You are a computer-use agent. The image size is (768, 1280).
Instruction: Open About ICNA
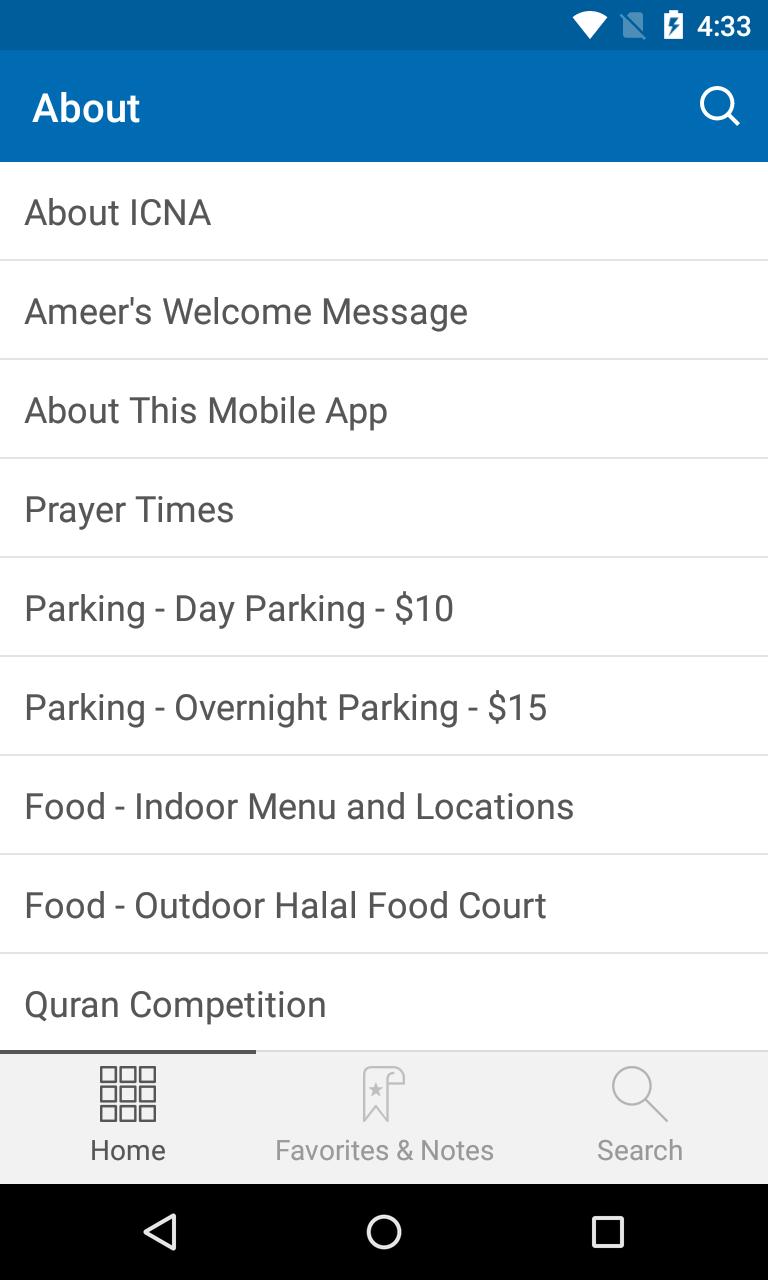point(384,211)
